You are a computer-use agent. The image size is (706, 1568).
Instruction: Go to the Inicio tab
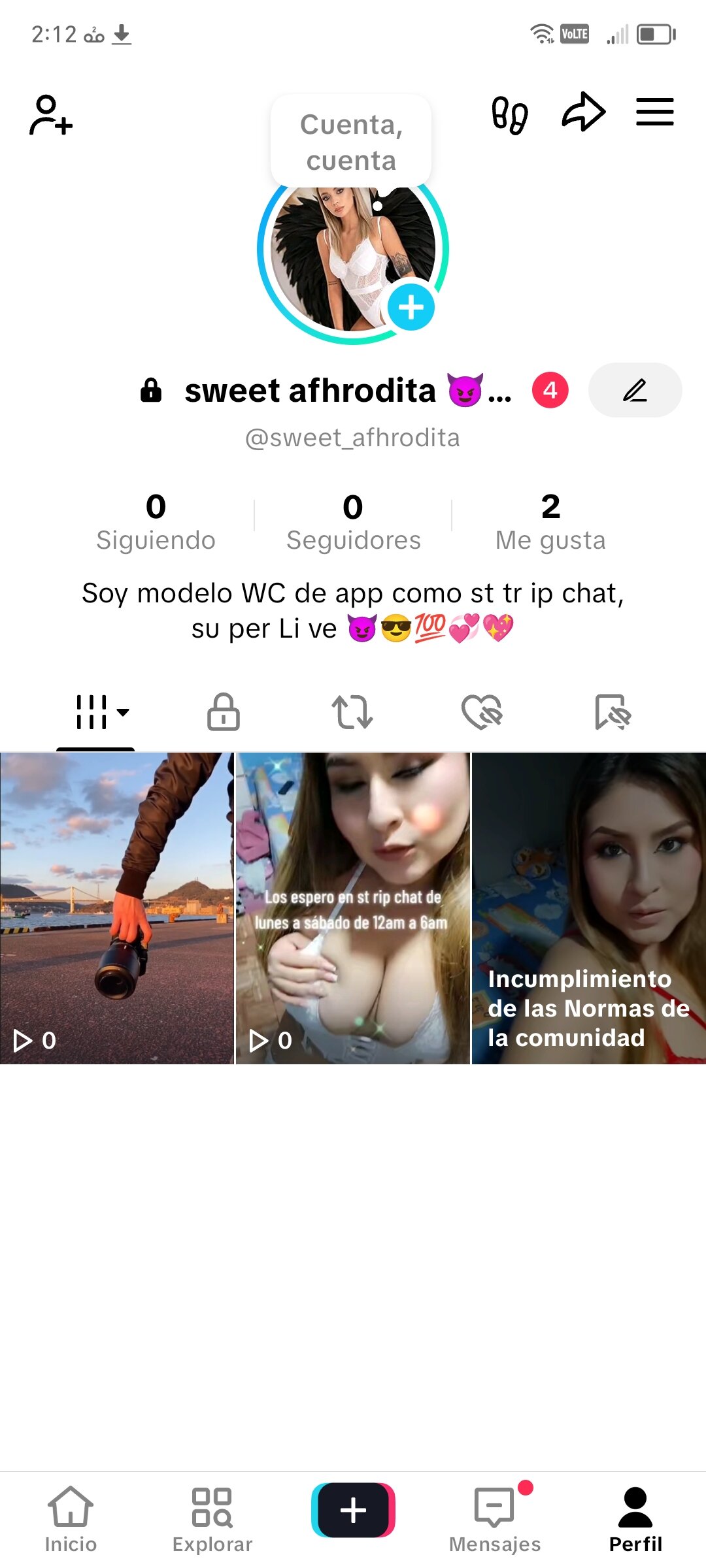click(71, 1520)
